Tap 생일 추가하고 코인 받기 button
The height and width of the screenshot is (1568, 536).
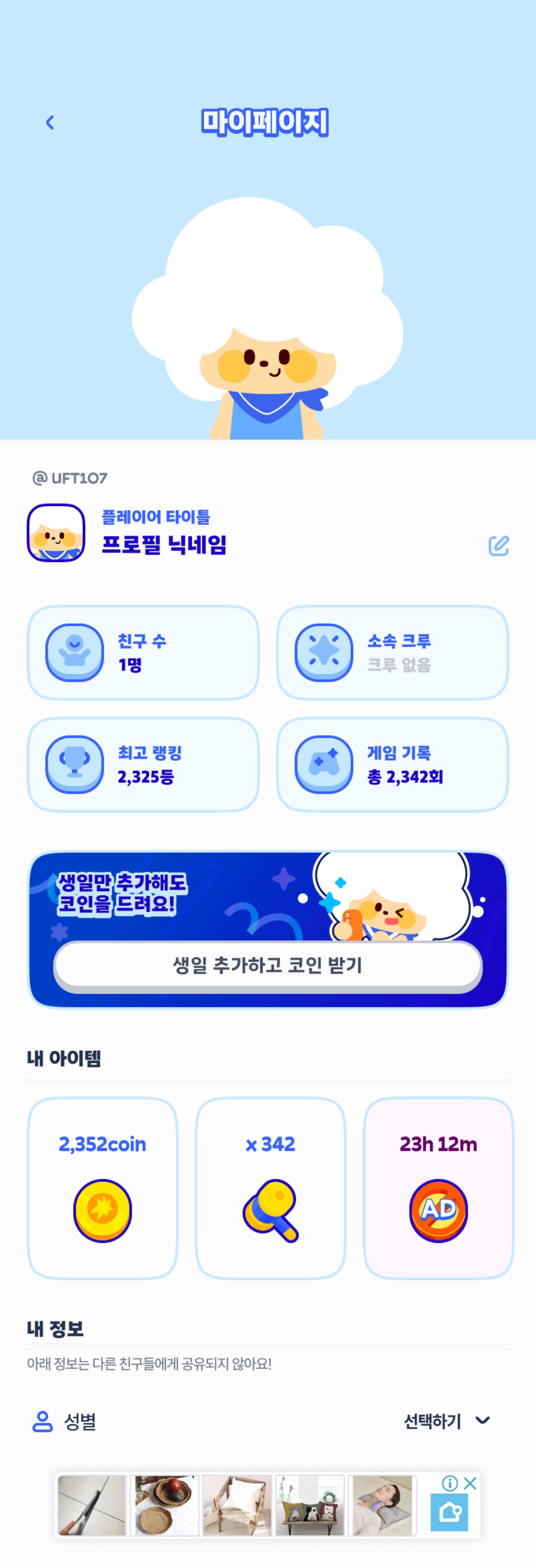tap(268, 965)
